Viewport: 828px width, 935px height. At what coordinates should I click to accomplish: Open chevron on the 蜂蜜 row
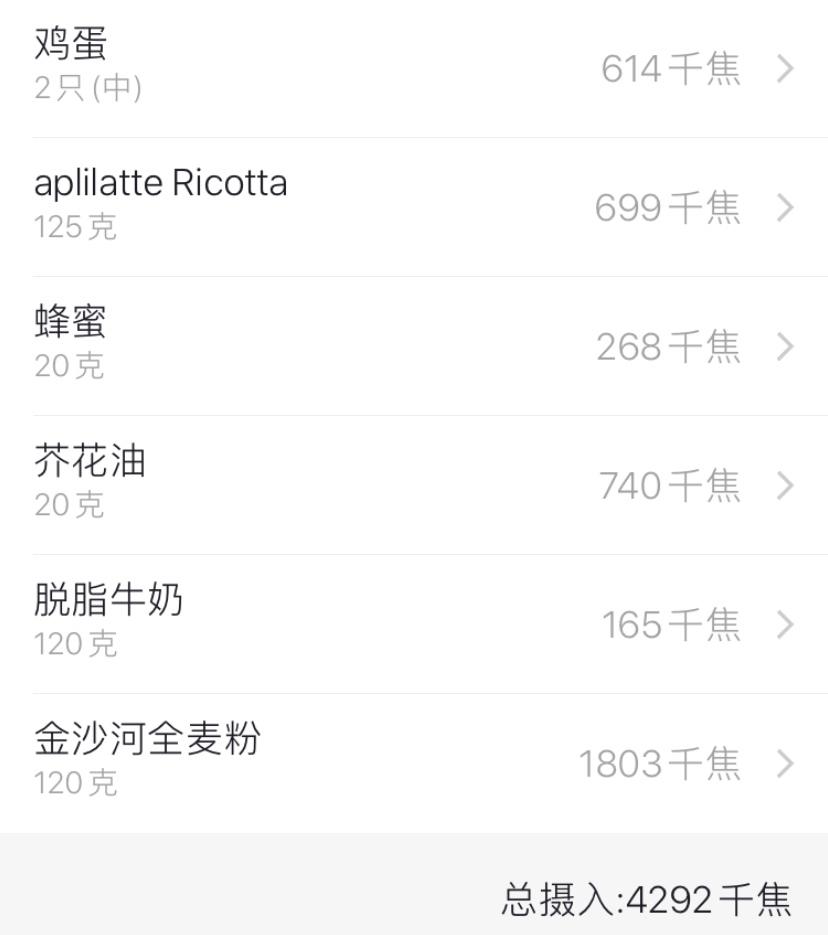pyautogui.click(x=786, y=347)
